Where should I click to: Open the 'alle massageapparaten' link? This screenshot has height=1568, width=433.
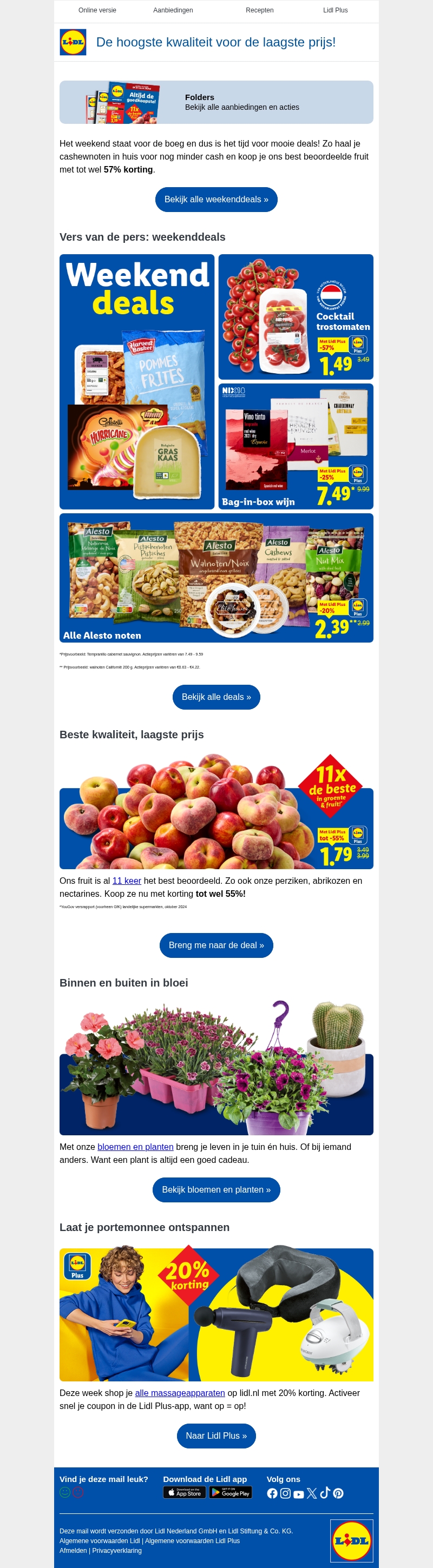tap(180, 1393)
